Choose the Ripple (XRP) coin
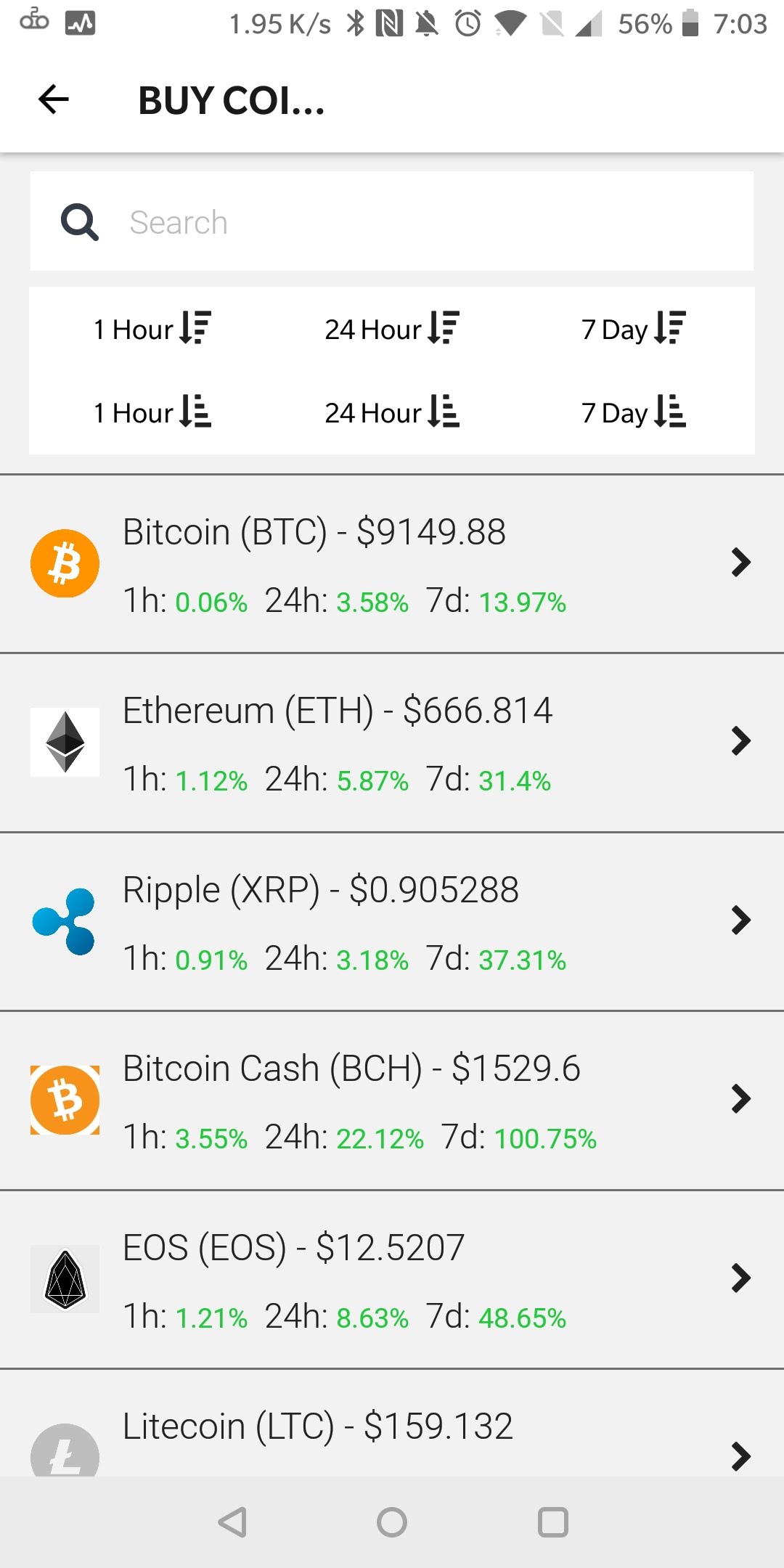 392,922
